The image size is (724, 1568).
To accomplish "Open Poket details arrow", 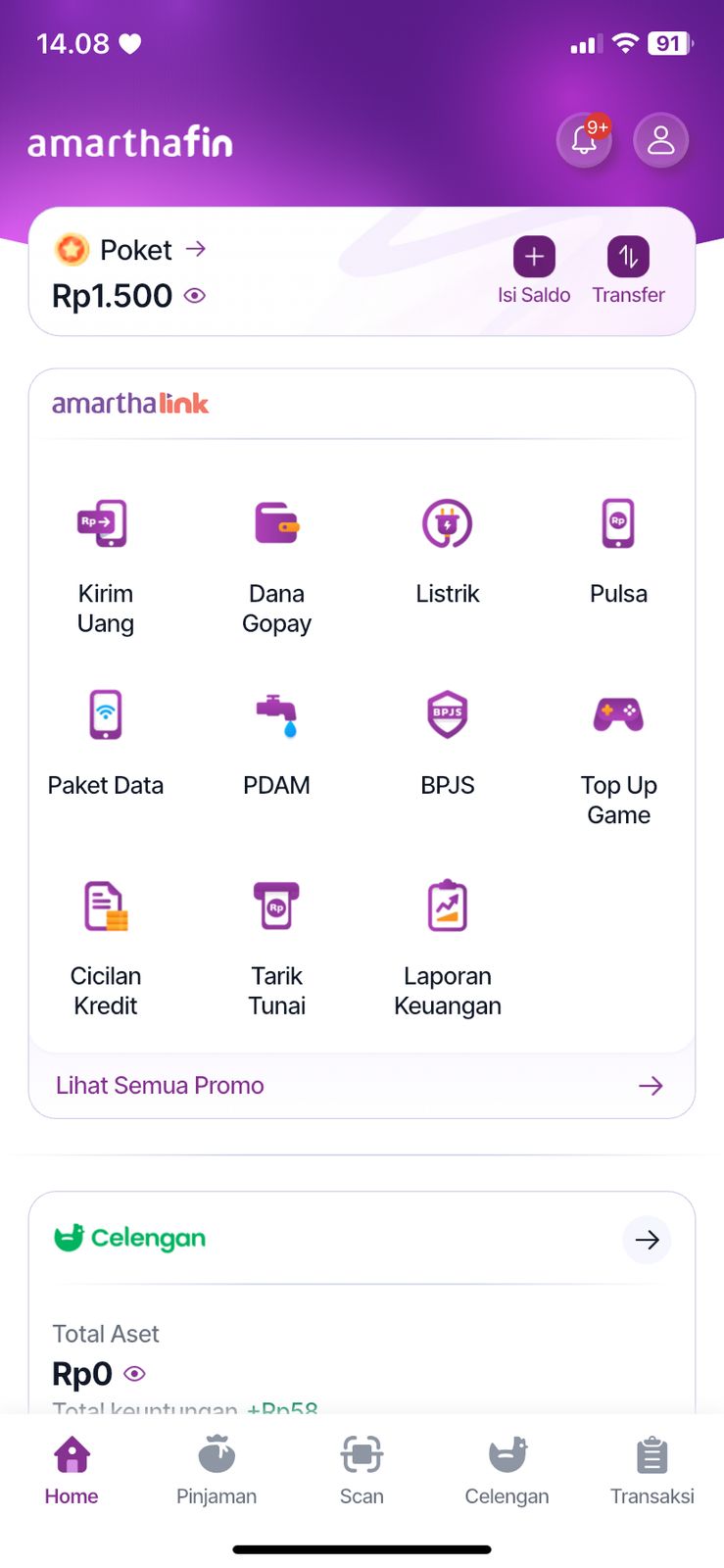I will point(196,249).
